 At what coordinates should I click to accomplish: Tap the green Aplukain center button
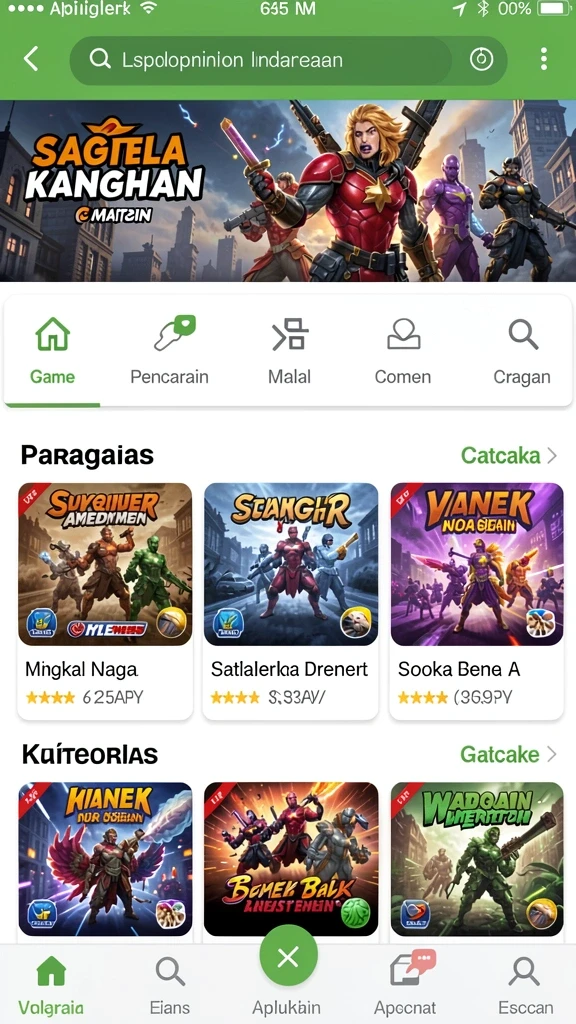288,957
